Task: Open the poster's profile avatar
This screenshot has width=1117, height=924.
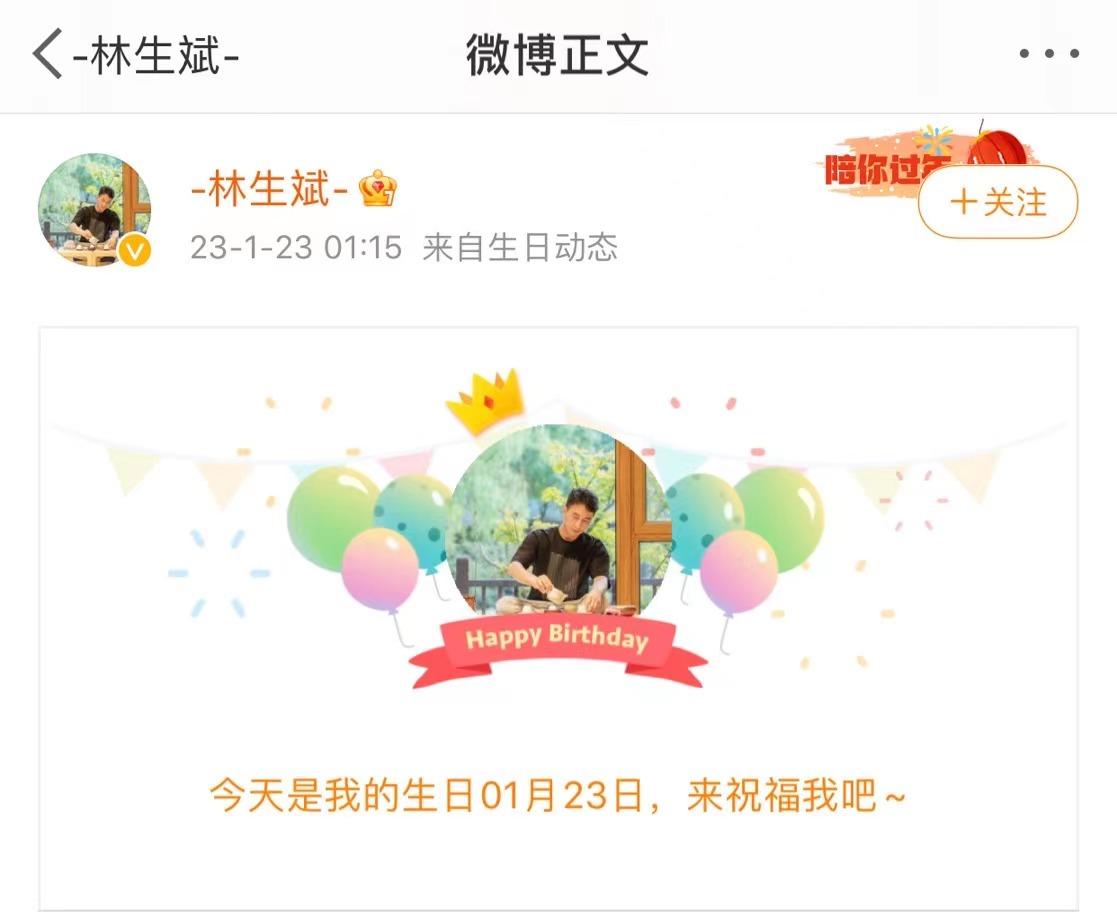Action: (94, 209)
